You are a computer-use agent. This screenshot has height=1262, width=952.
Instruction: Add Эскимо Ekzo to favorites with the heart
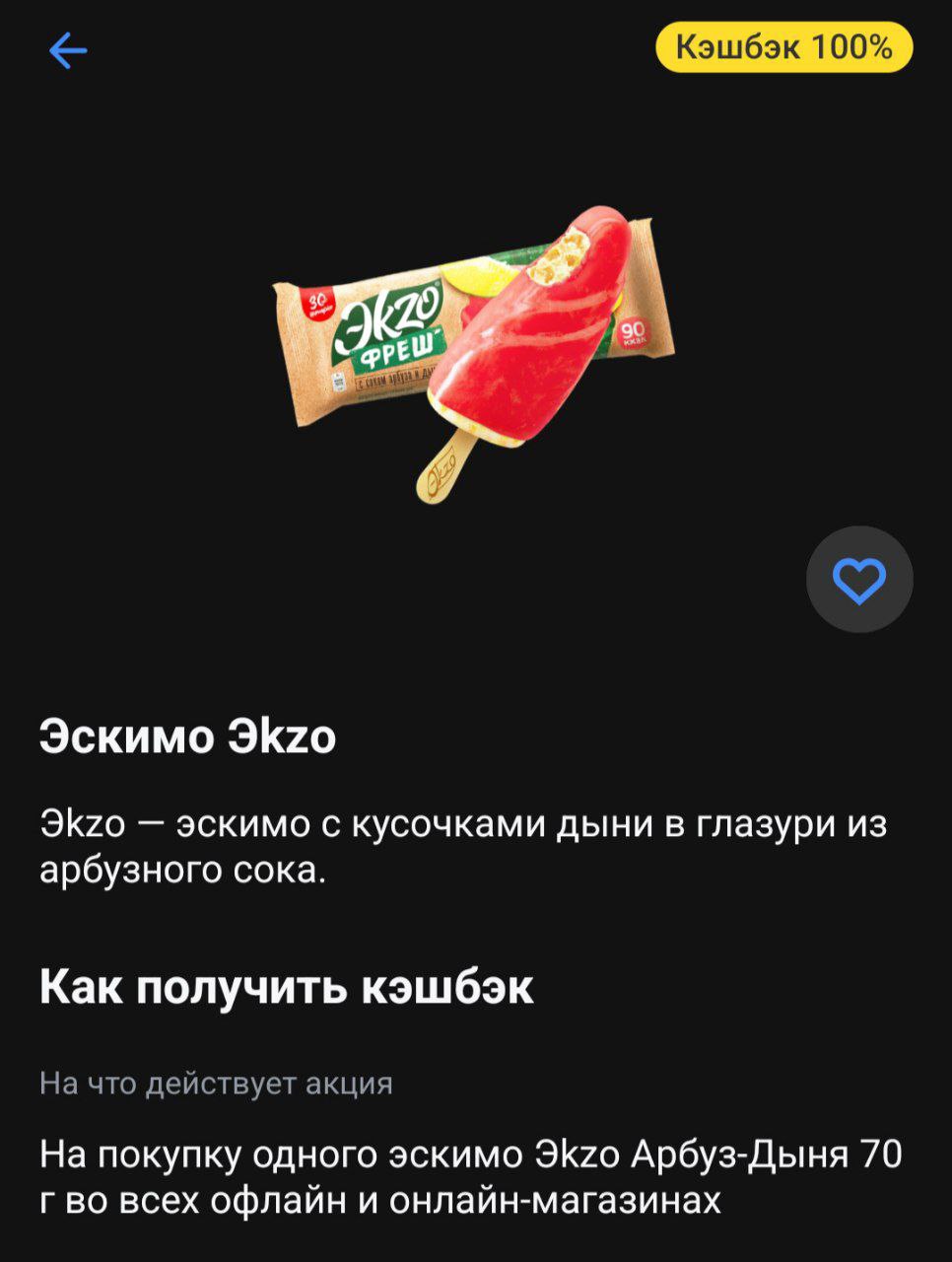[858, 580]
